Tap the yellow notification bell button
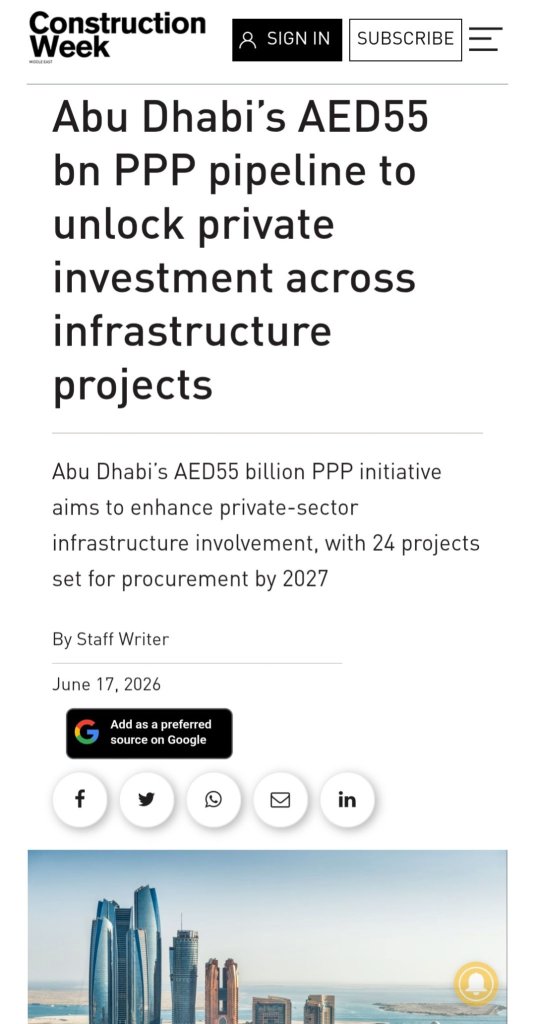Image resolution: width=535 pixels, height=1024 pixels. coord(476,984)
